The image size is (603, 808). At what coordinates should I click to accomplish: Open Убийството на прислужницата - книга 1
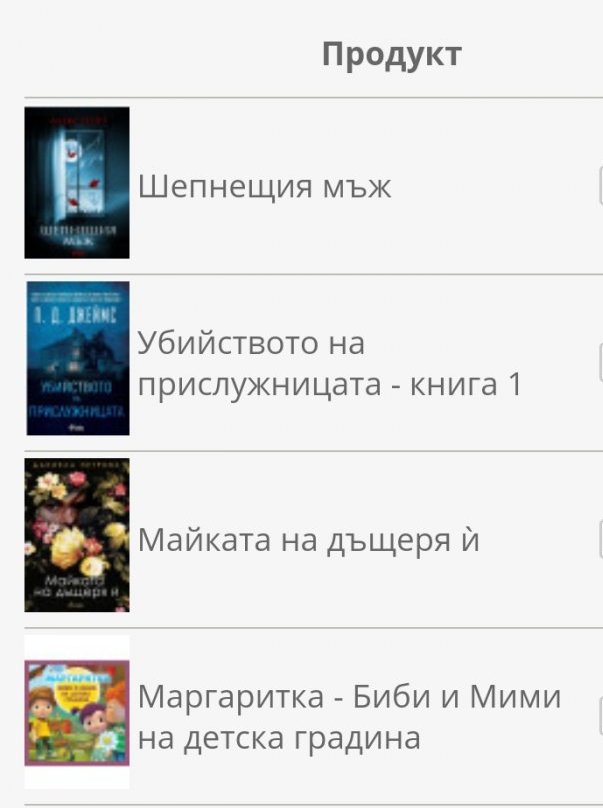point(330,364)
